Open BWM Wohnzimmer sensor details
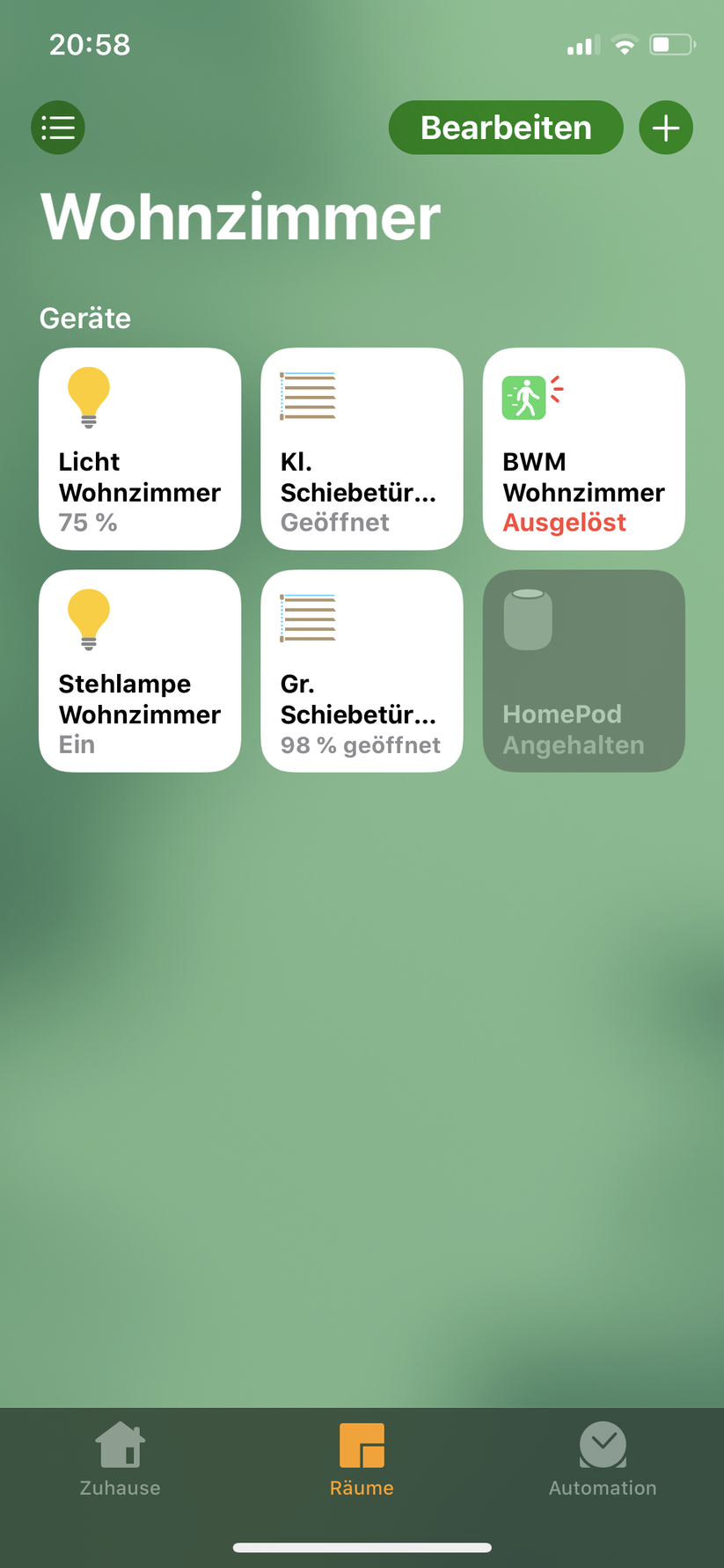 coord(583,449)
